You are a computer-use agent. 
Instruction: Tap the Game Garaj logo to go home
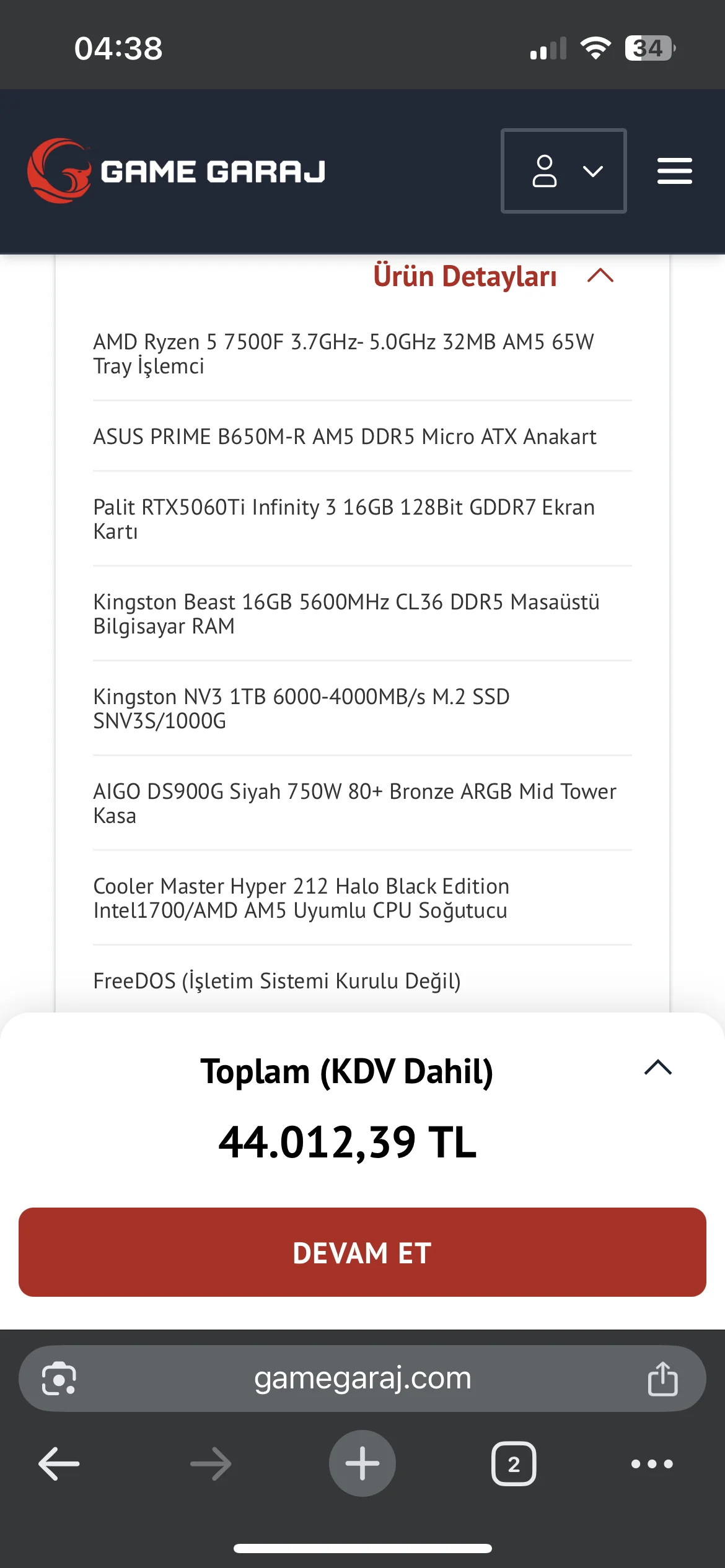(177, 171)
